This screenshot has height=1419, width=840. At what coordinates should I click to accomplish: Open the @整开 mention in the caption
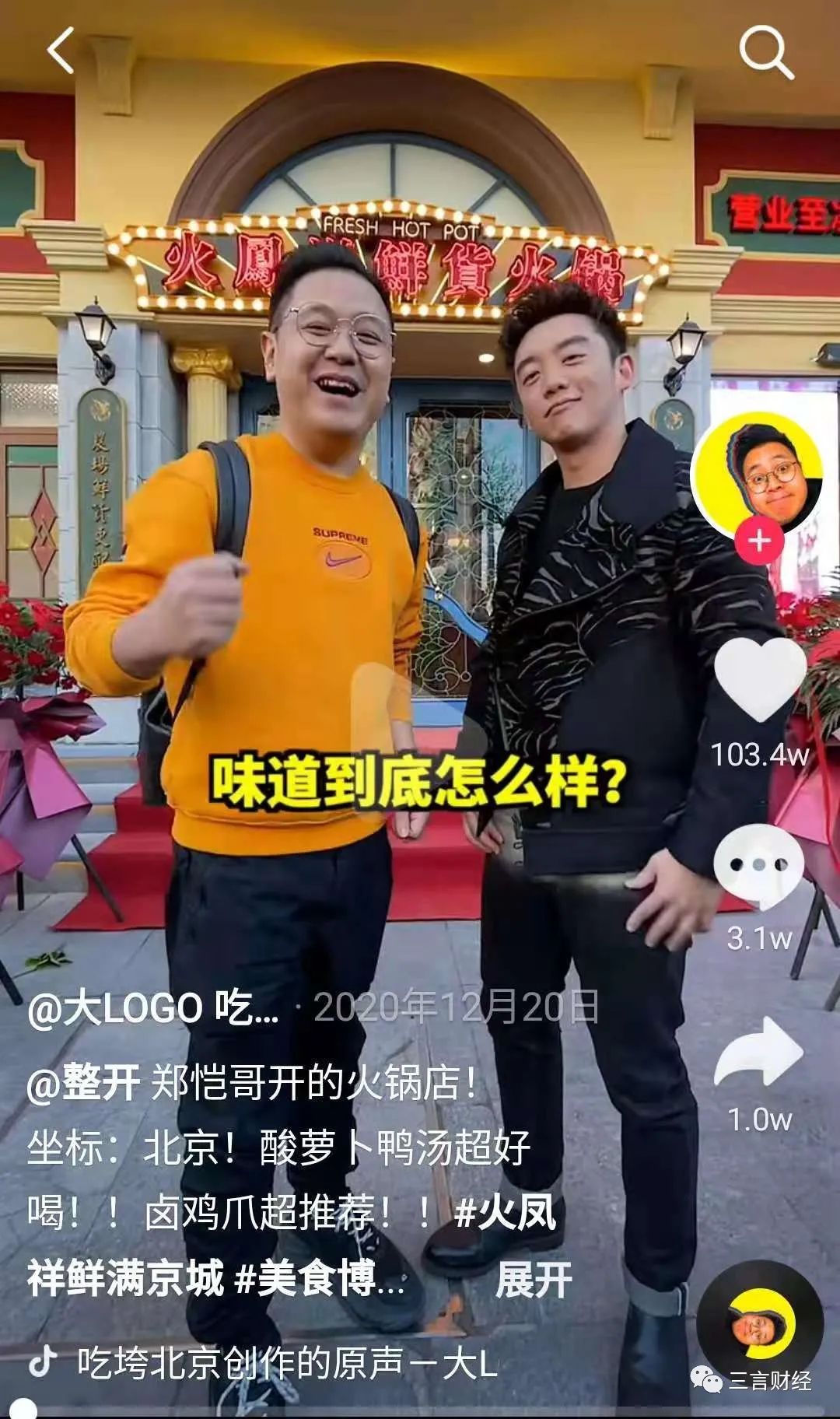[x=84, y=1084]
